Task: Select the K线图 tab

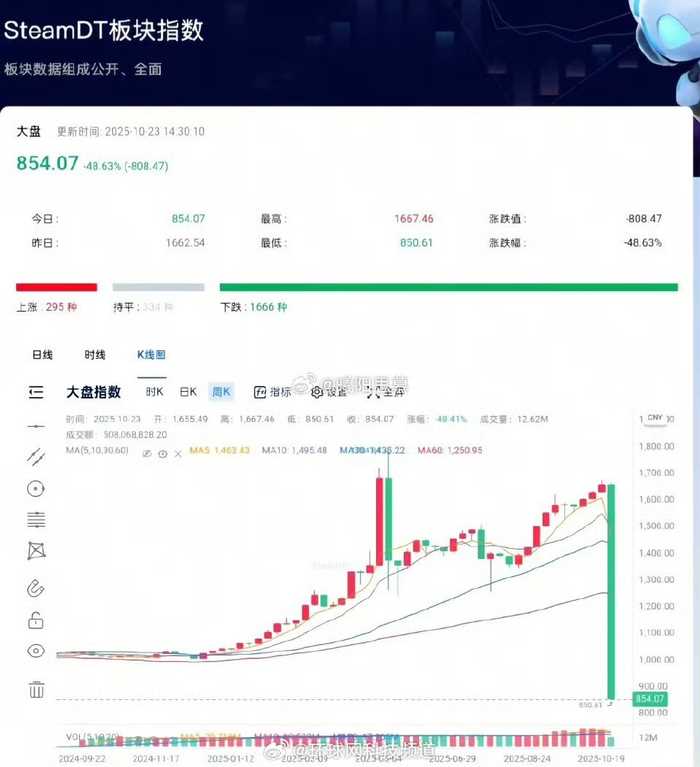Action: [151, 355]
